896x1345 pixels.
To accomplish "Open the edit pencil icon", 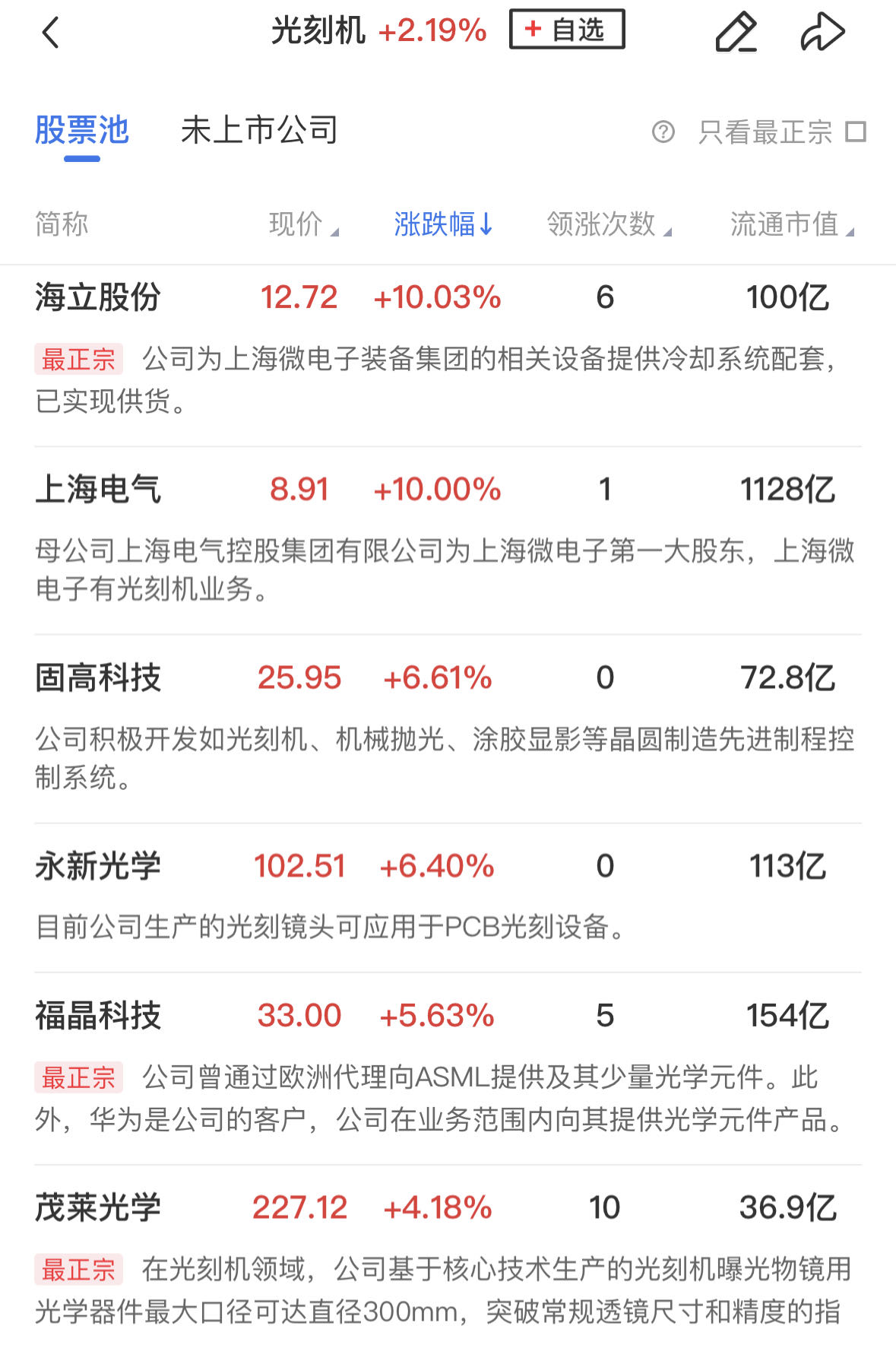I will [736, 33].
